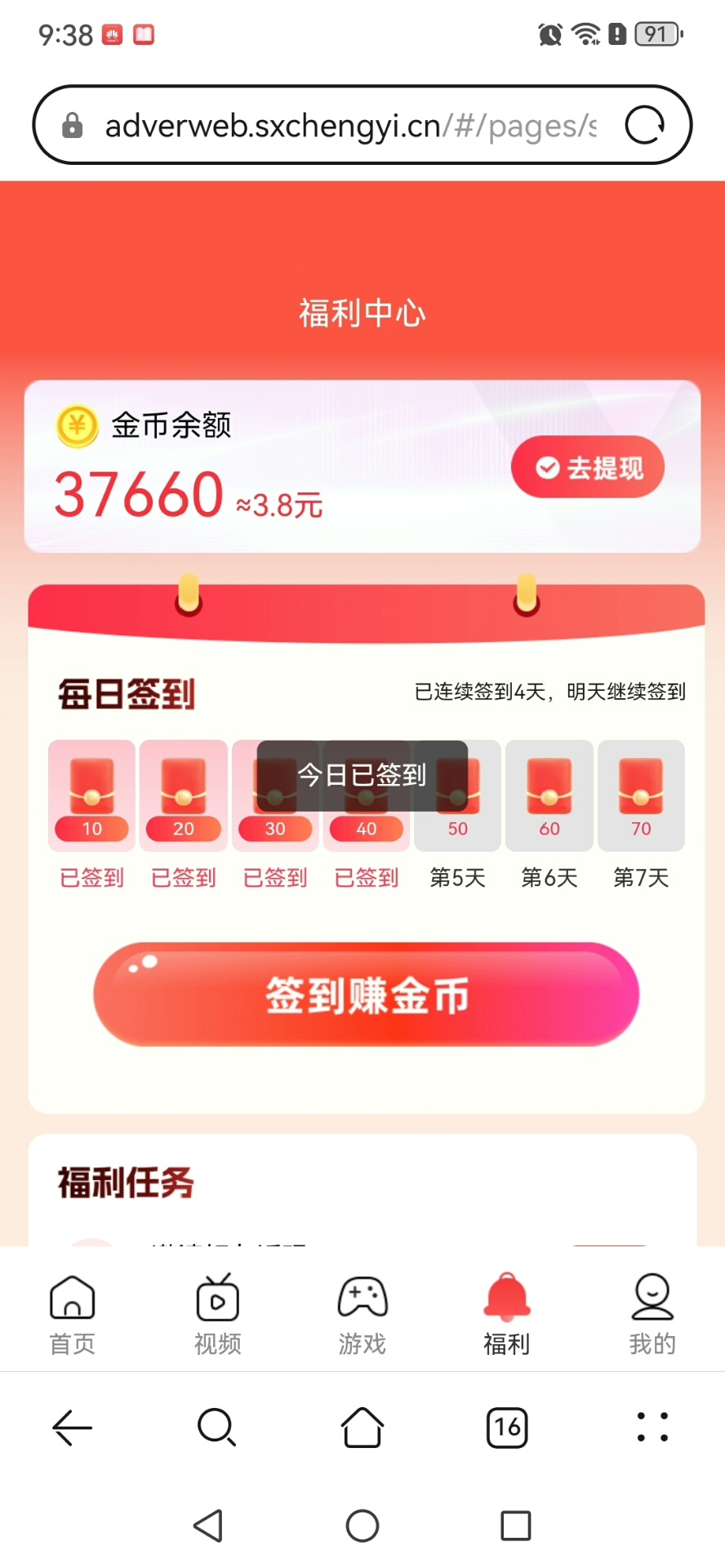Select the day 7 red envelope worth 70

coord(641,796)
